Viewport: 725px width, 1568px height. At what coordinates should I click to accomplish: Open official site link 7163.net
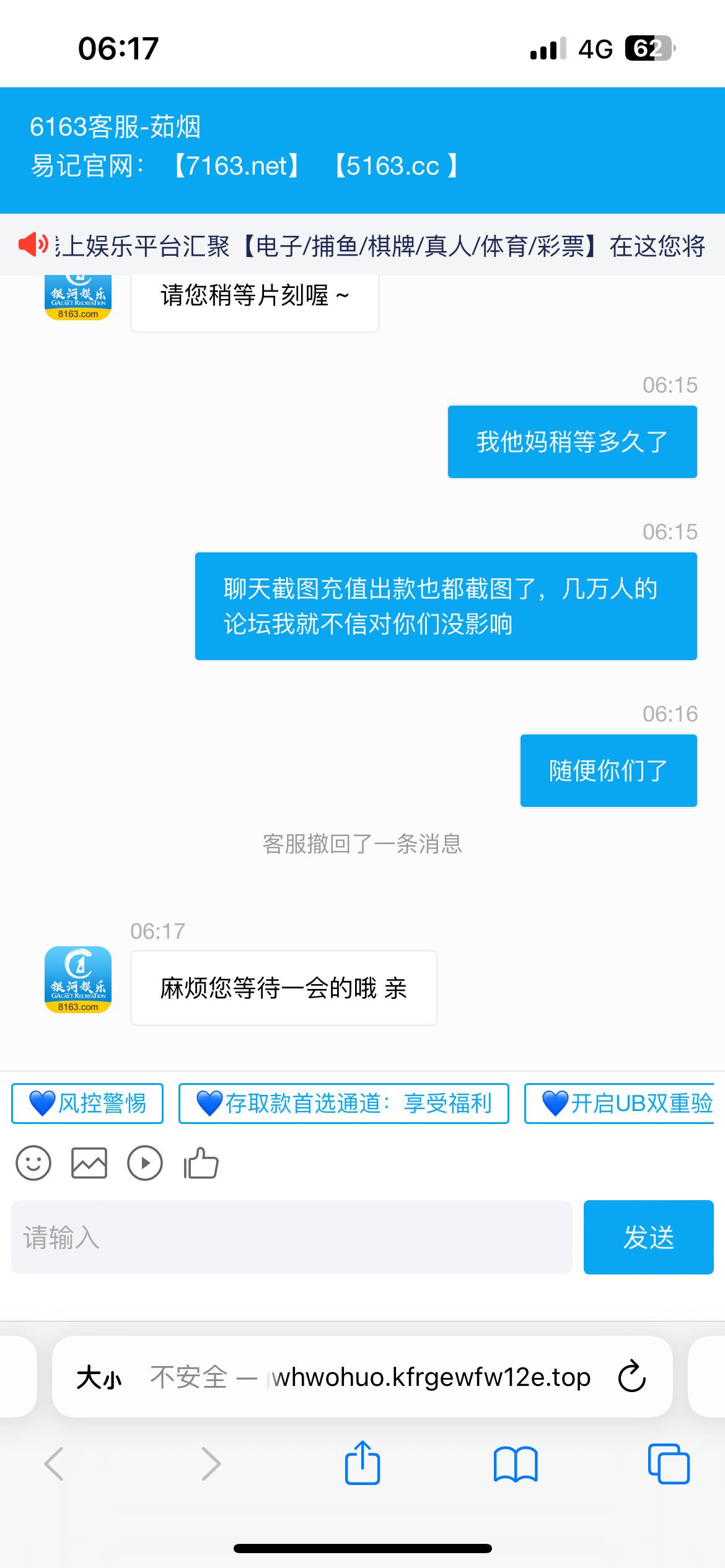point(234,165)
